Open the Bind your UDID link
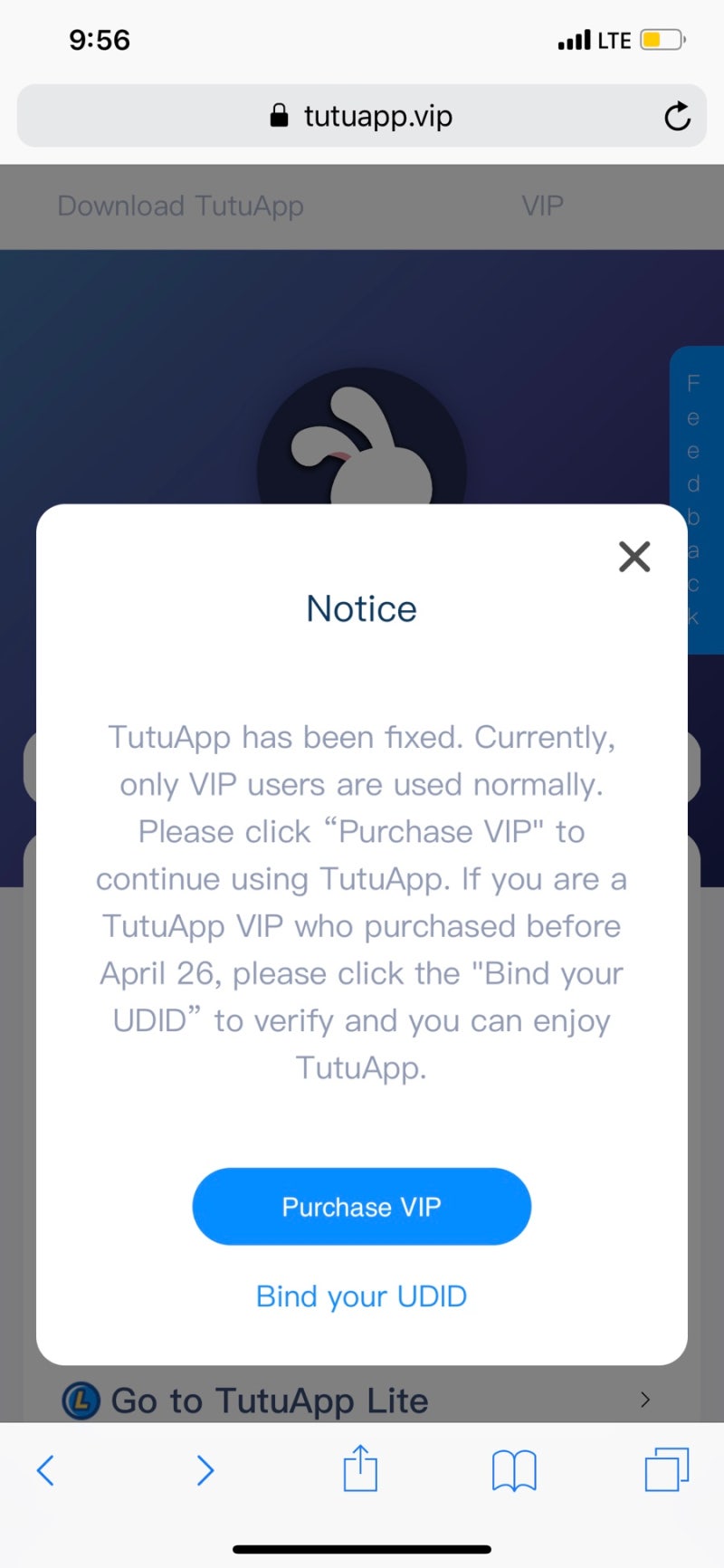Viewport: 724px width, 1568px height. click(x=361, y=1296)
